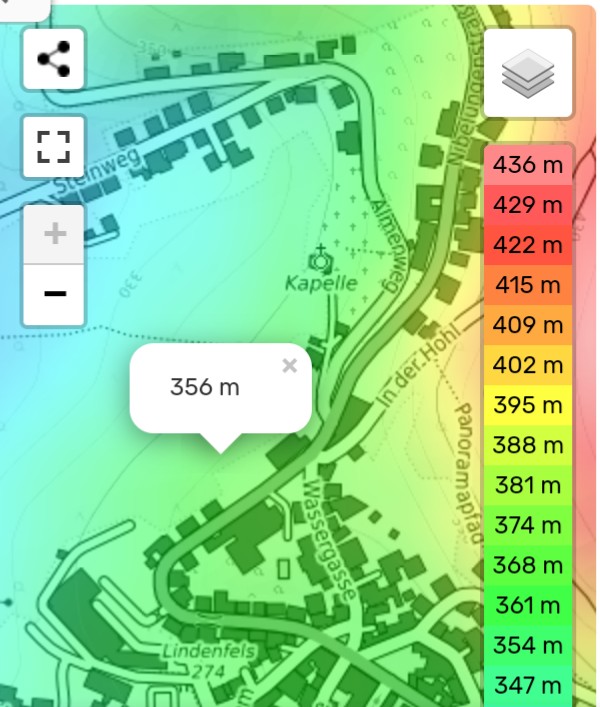The height and width of the screenshot is (707, 600).
Task: Zoom out of the map
Action: pos(54,295)
